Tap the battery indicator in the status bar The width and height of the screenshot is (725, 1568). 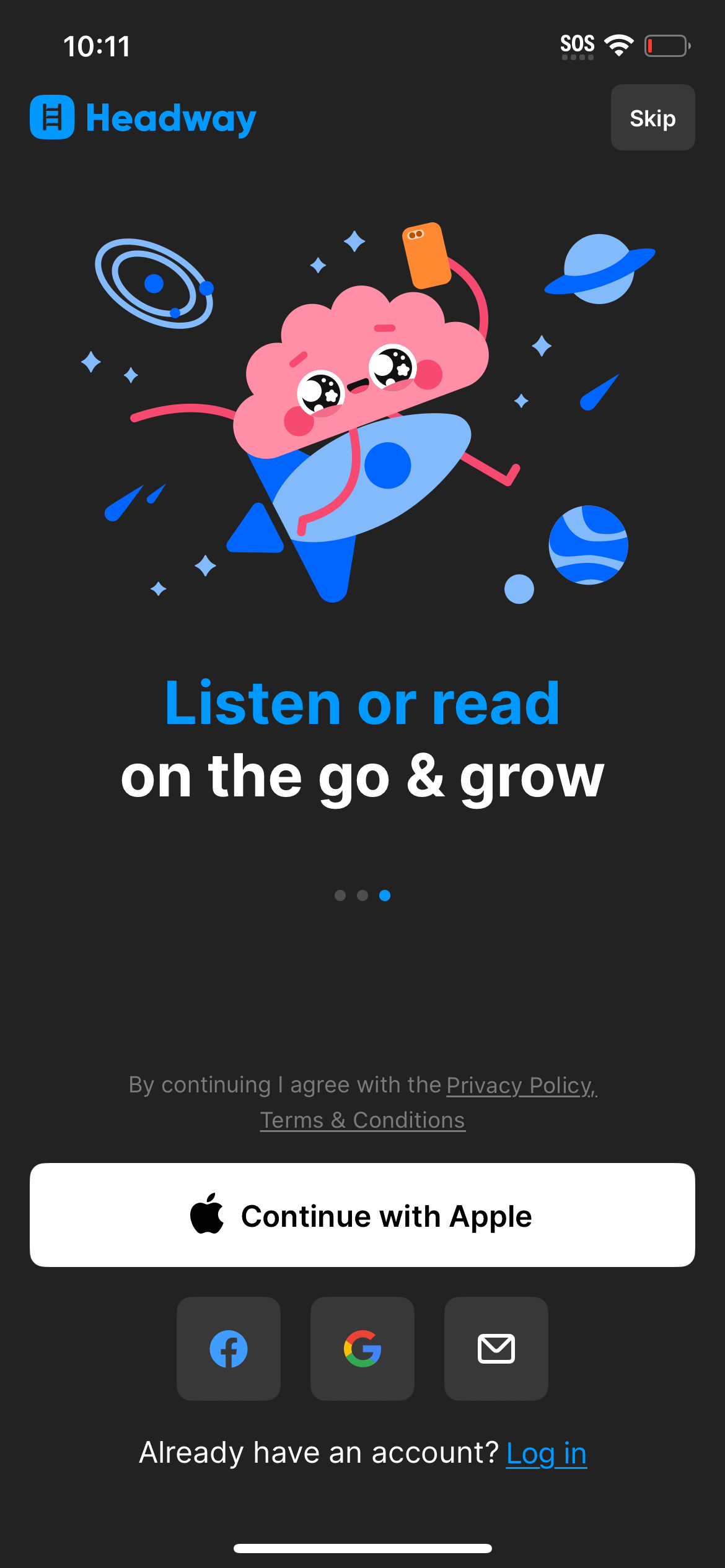(666, 45)
